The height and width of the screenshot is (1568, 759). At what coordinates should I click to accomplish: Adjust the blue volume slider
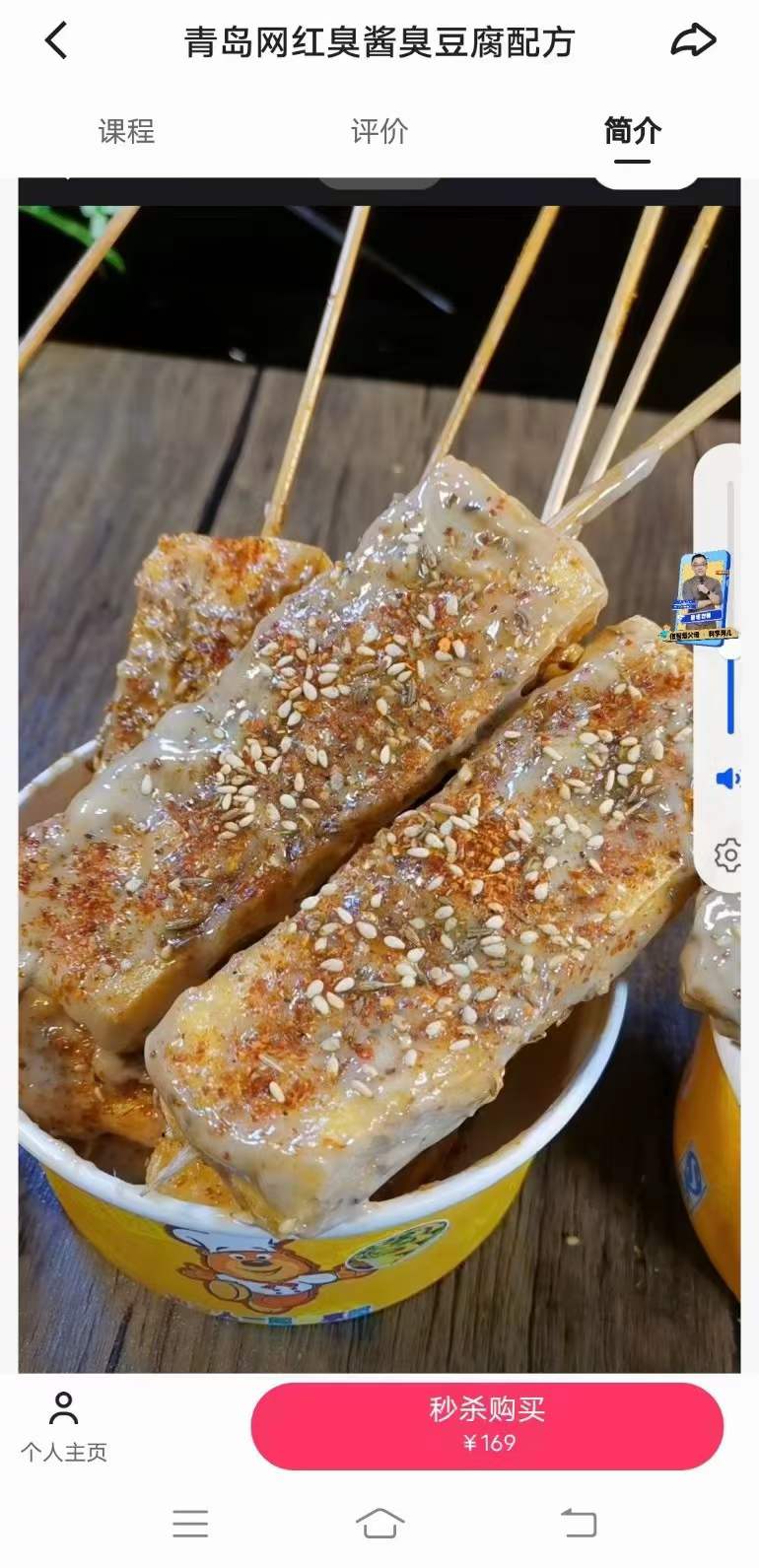pyautogui.click(x=728, y=680)
